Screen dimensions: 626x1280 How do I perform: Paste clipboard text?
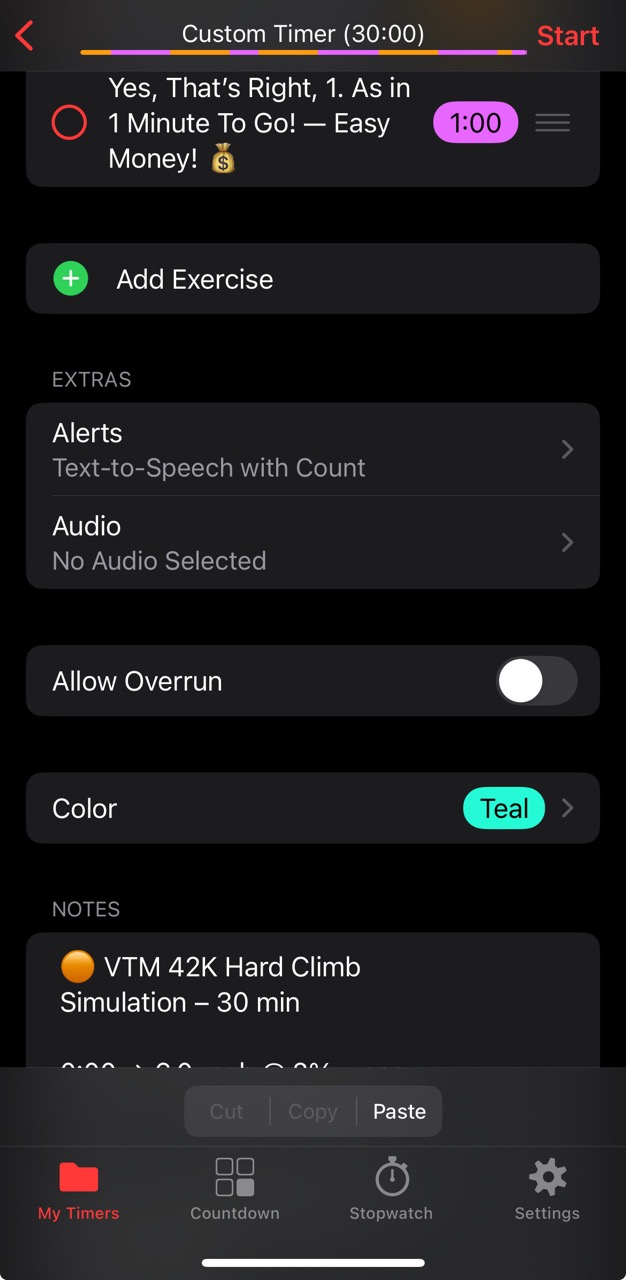click(x=399, y=1111)
